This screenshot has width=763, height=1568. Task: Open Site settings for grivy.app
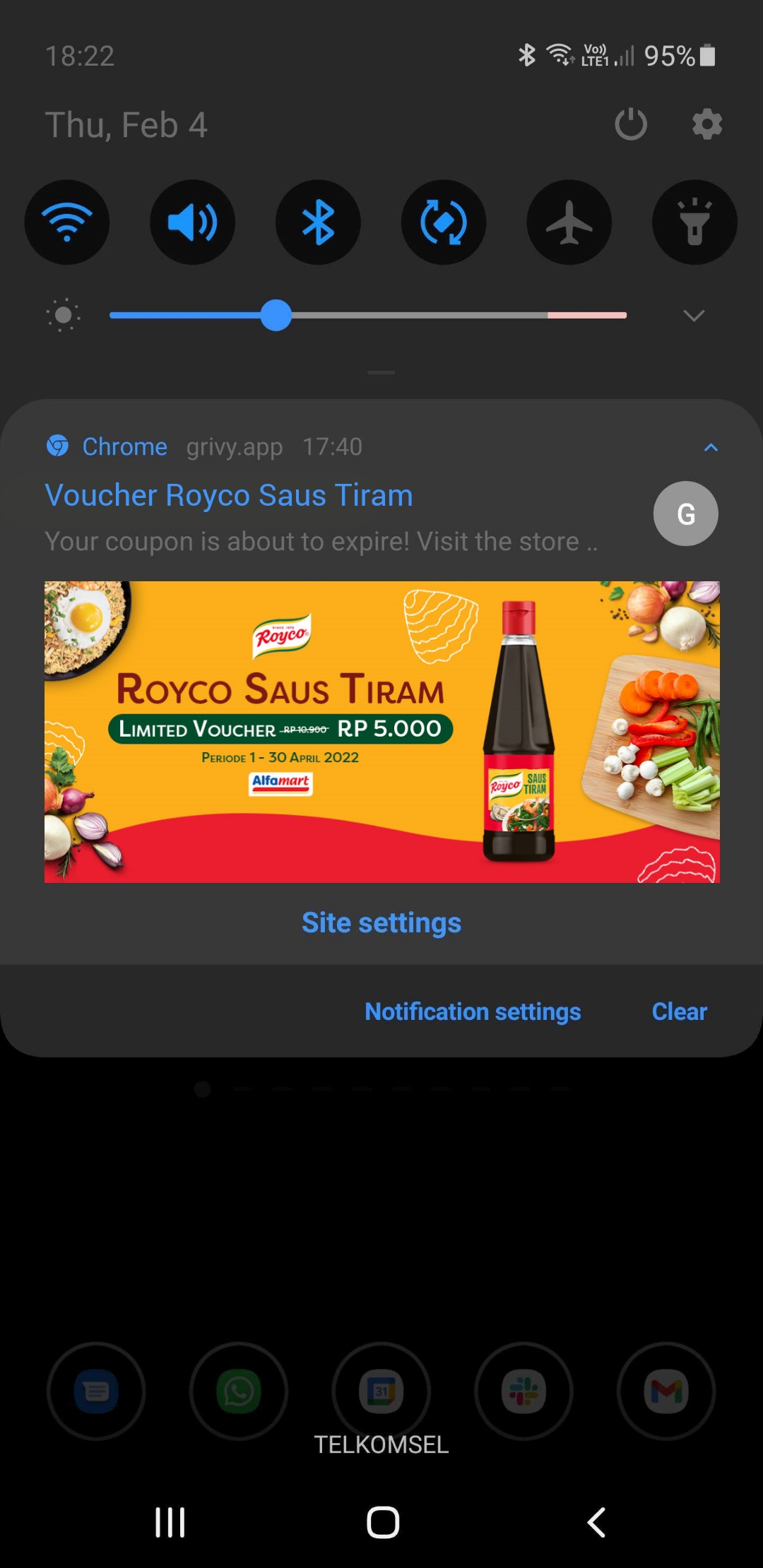click(x=381, y=922)
